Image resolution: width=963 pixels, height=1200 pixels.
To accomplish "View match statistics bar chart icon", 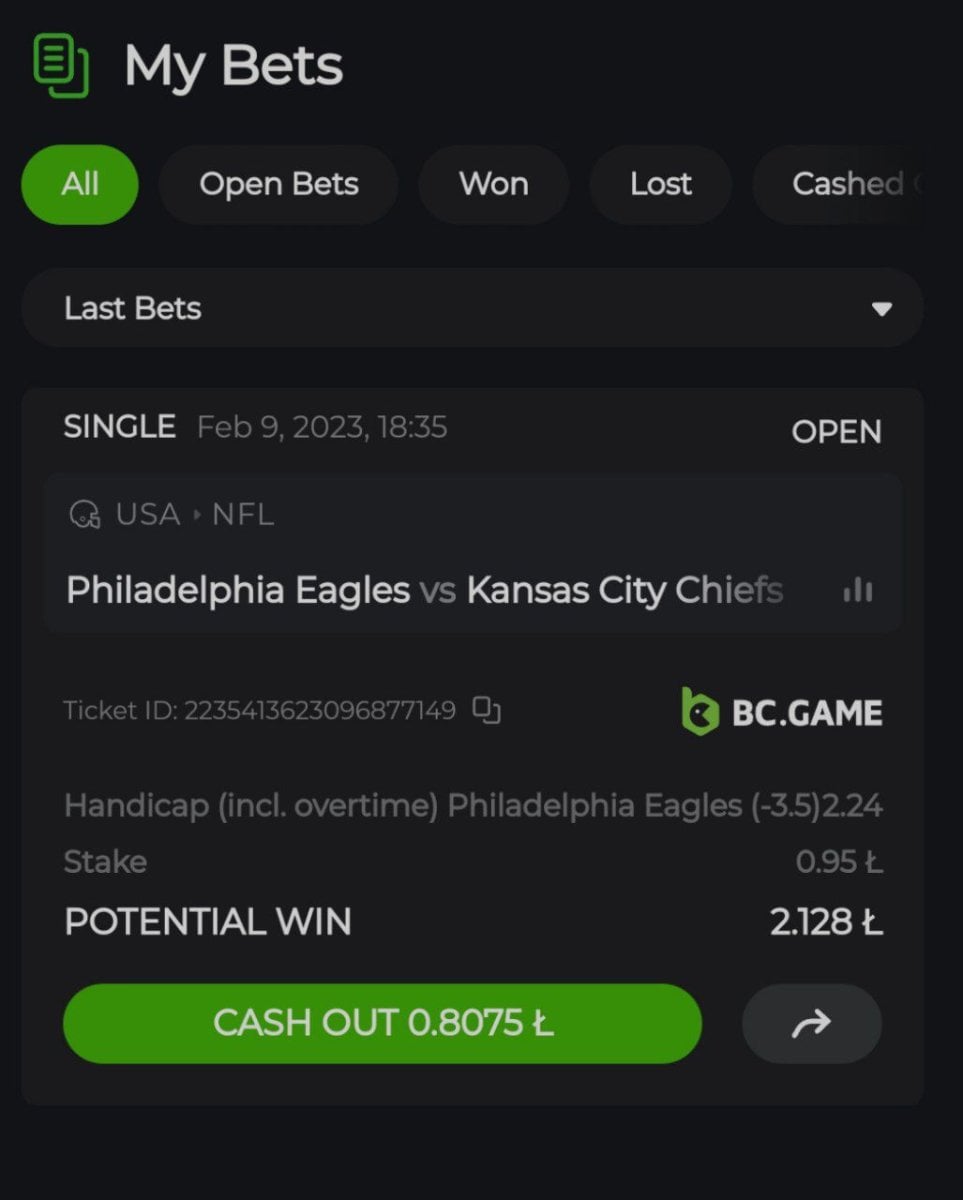I will tap(858, 591).
